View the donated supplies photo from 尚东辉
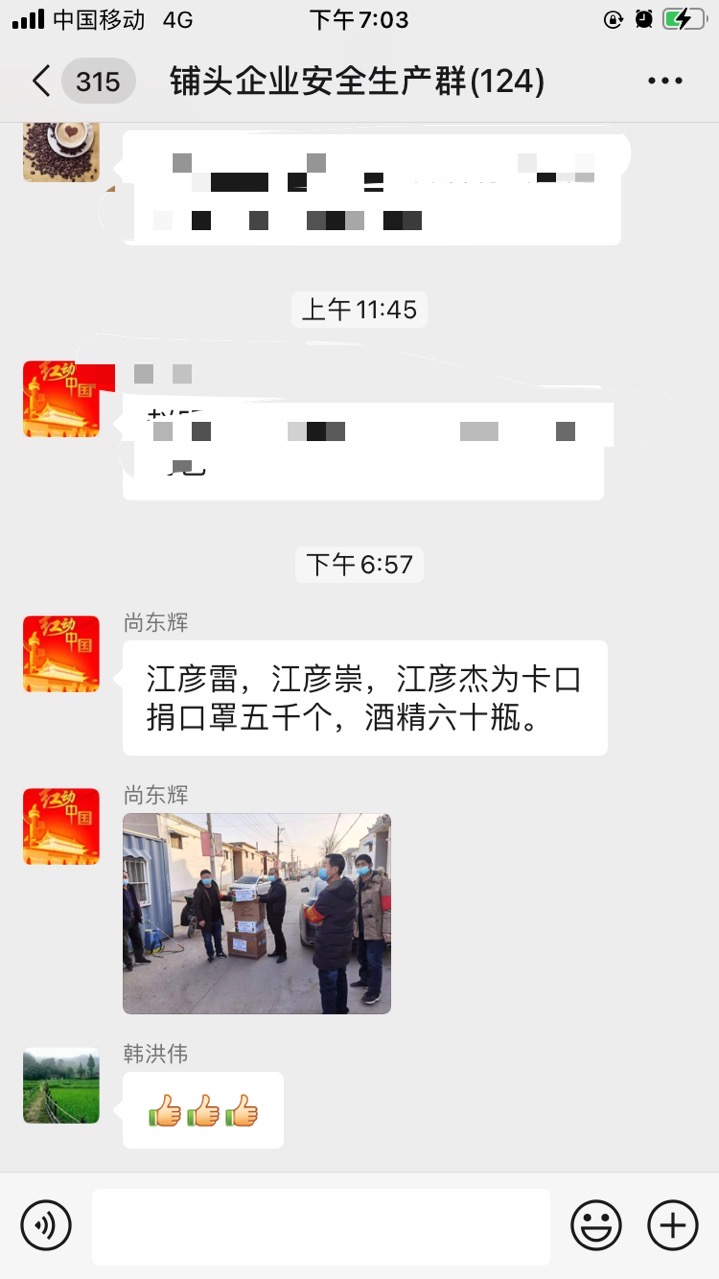 click(x=256, y=913)
